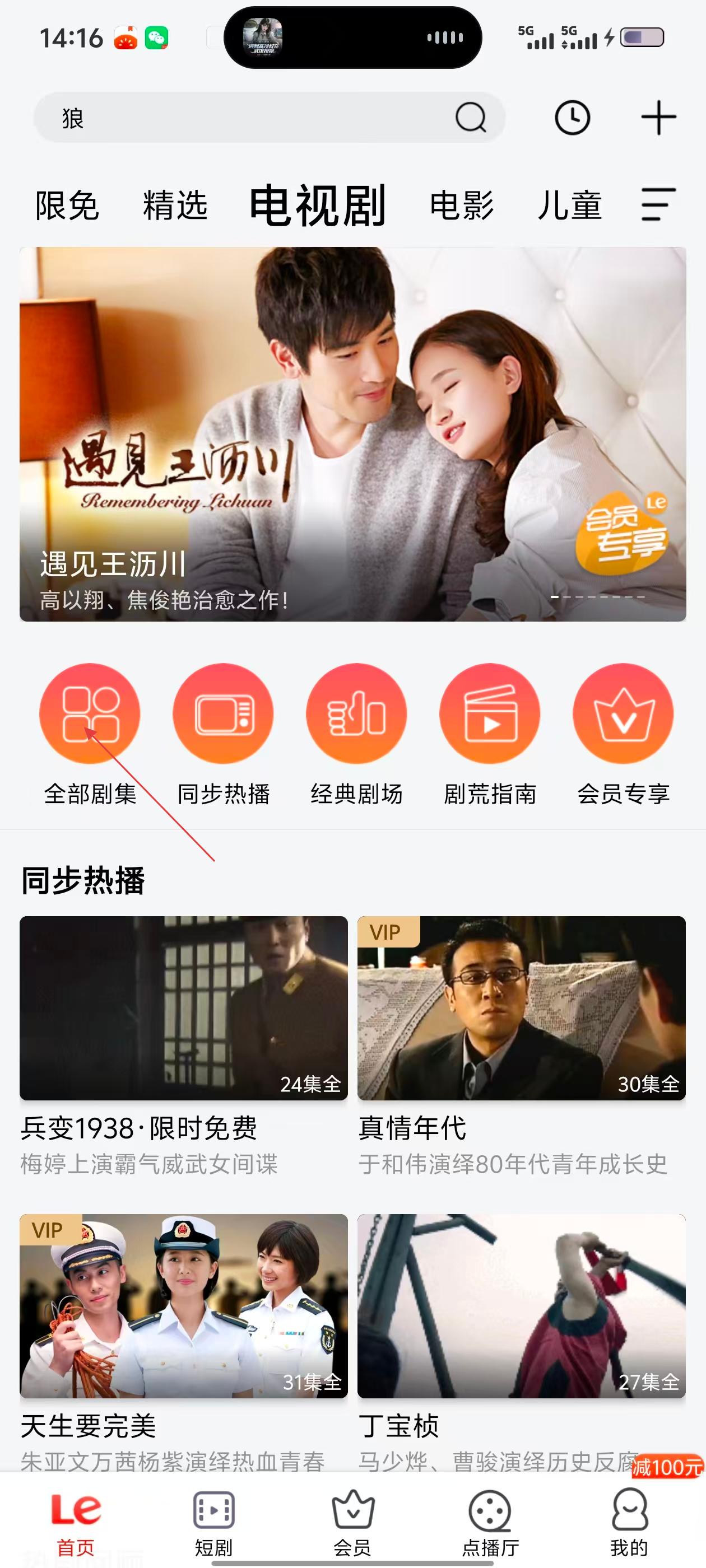The width and height of the screenshot is (706, 1568).
Task: Open the 真情年代 series card
Action: (522, 1007)
